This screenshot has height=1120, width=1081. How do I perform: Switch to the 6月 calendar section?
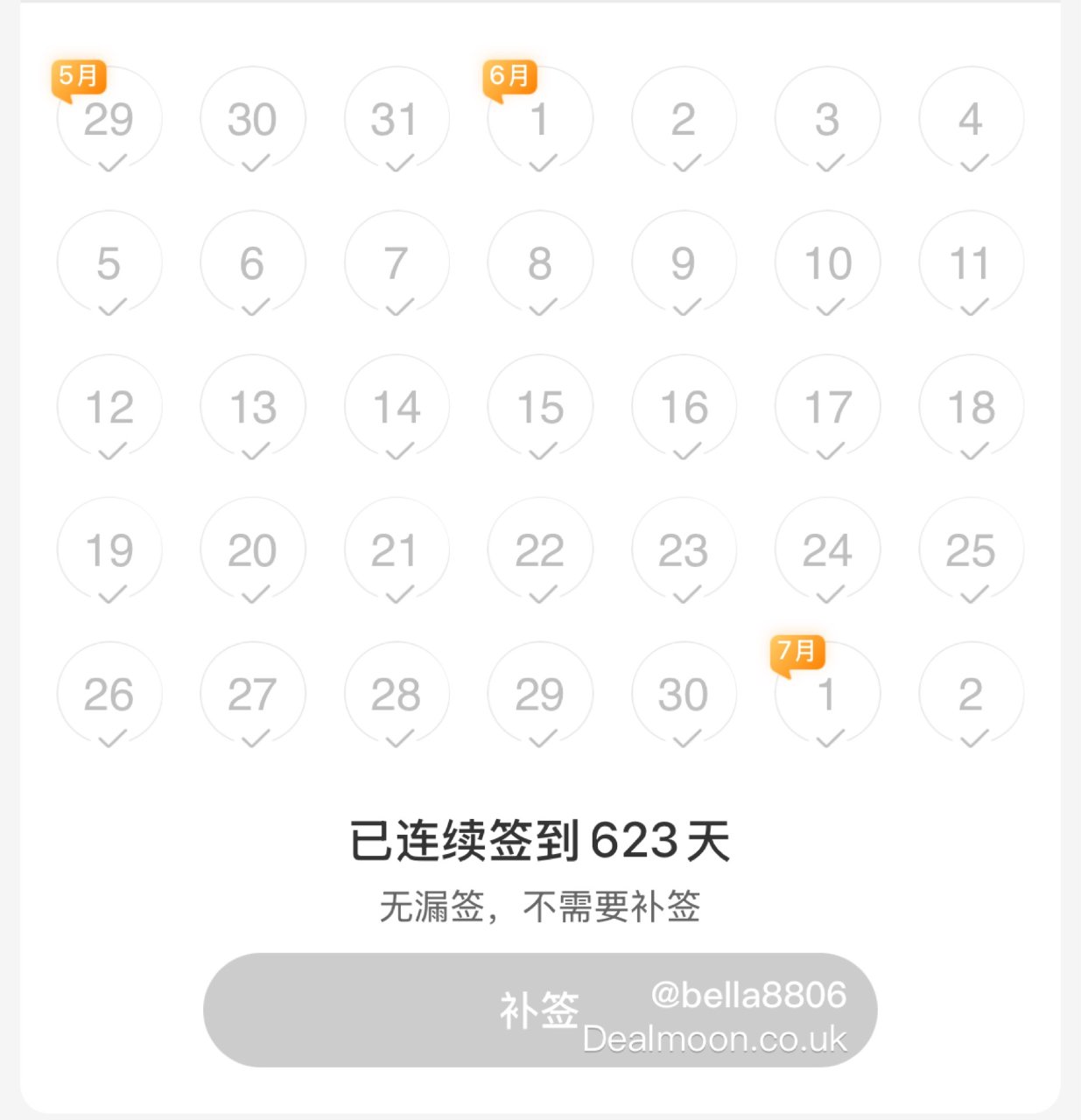(x=511, y=76)
